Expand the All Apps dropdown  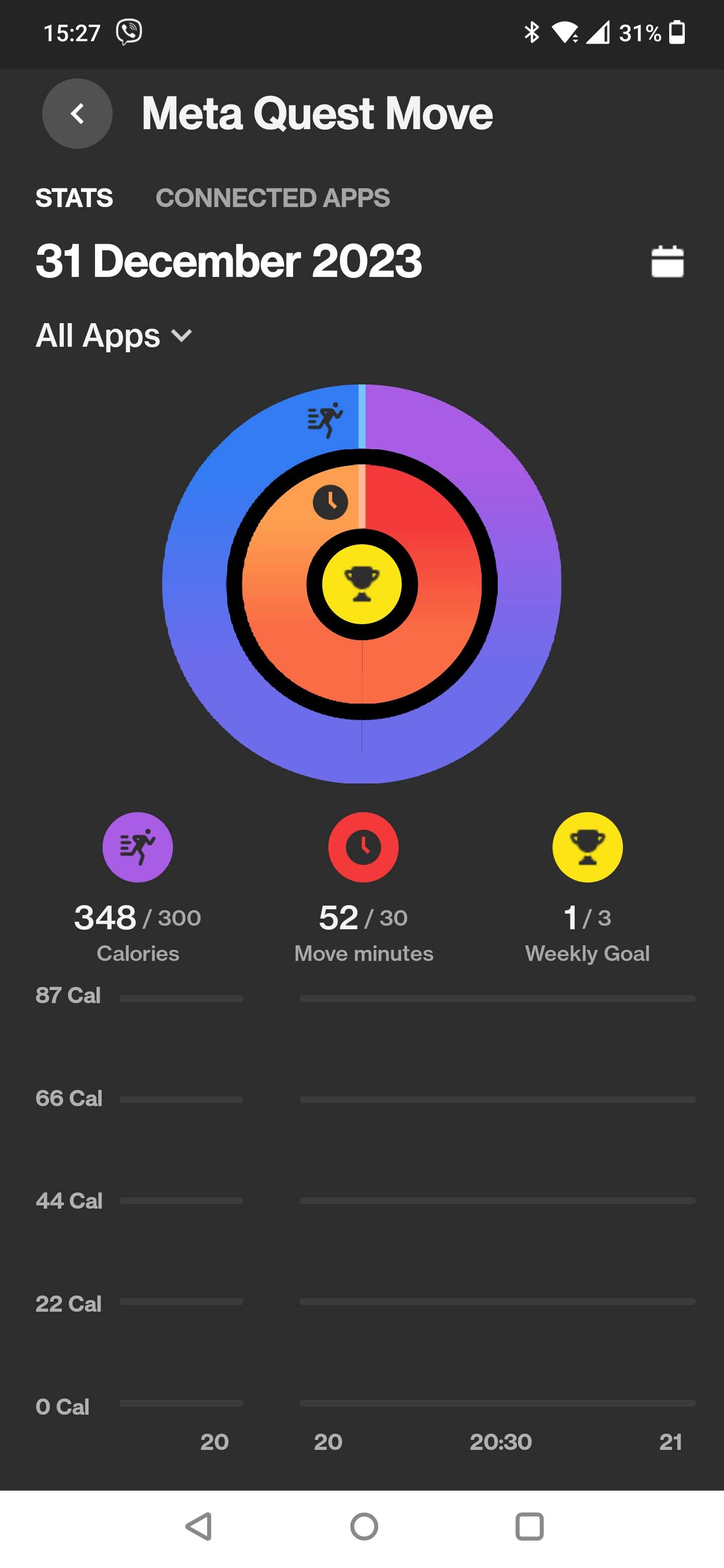point(114,335)
